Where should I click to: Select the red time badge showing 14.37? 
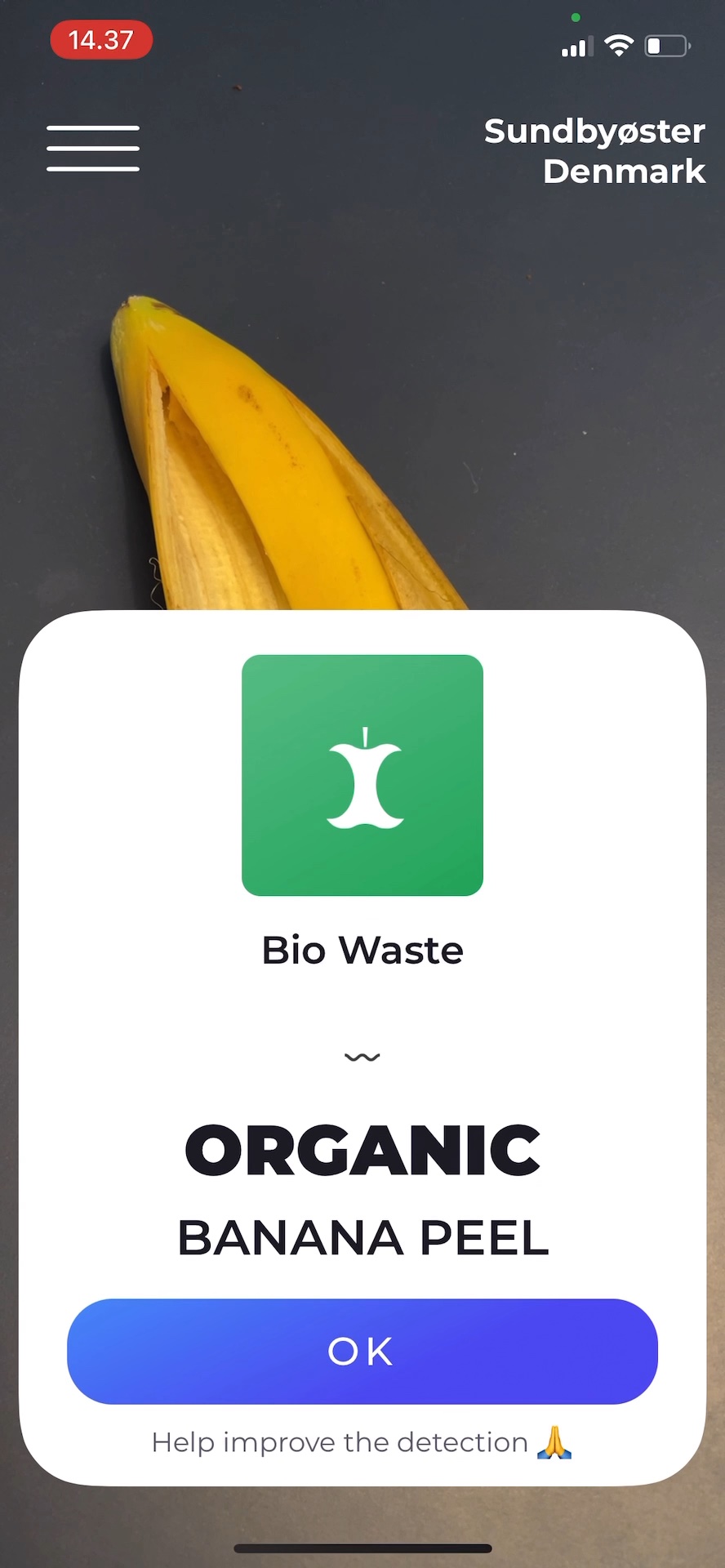coord(100,39)
